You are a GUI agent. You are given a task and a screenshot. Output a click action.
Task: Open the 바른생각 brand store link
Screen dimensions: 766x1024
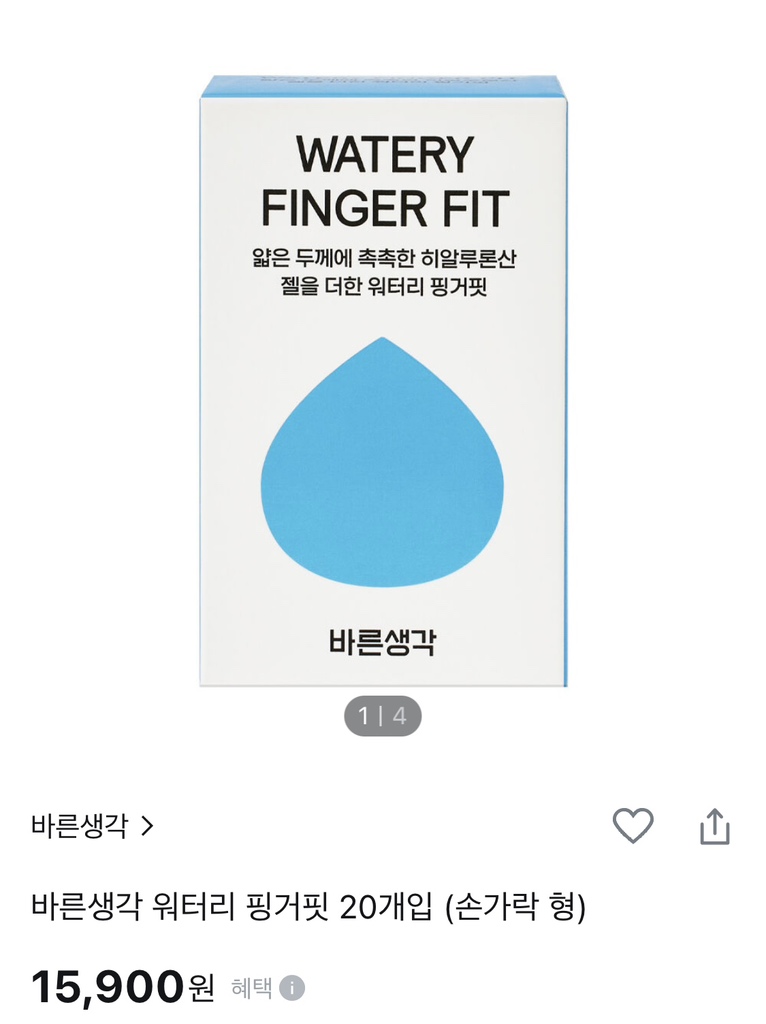click(92, 827)
